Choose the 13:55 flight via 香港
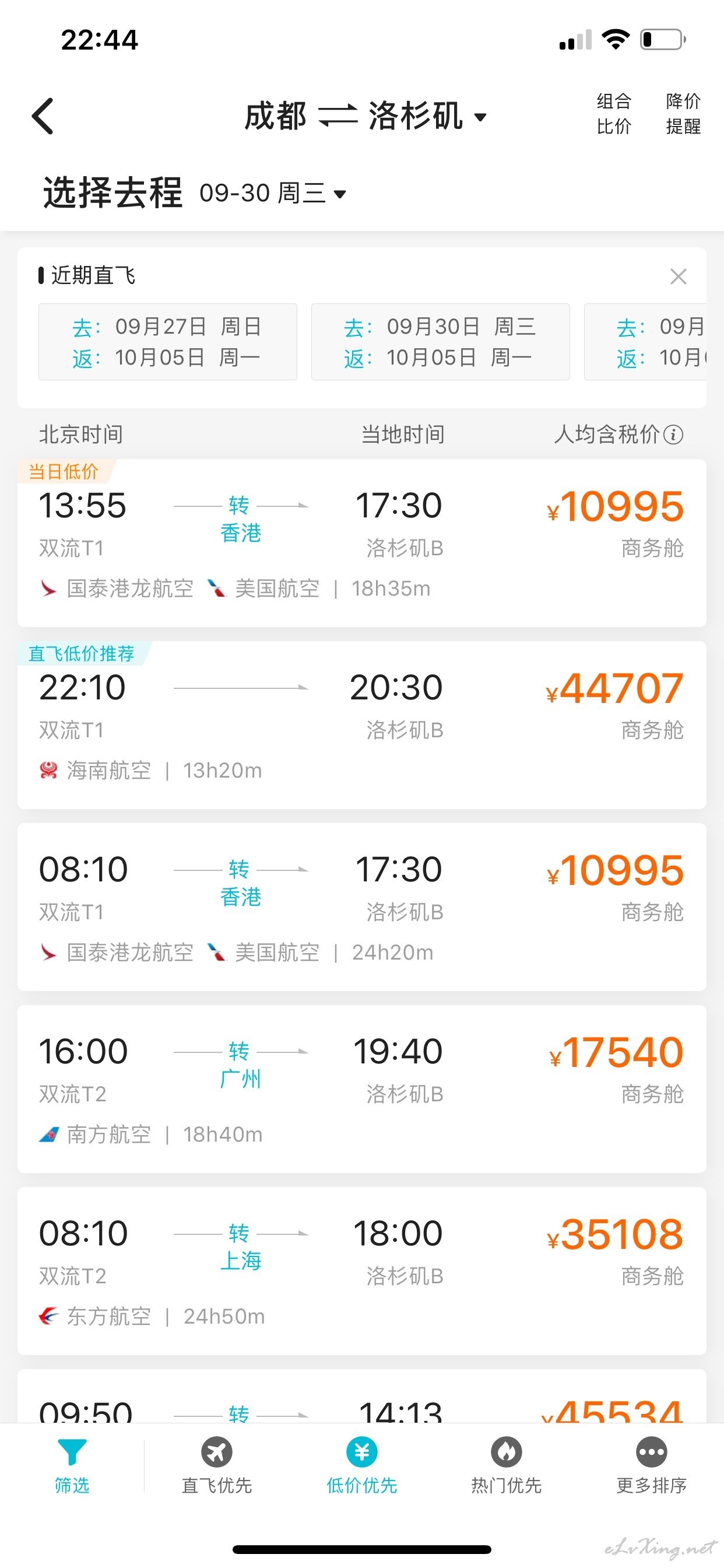Screen dimensions: 724x1568 [362, 543]
